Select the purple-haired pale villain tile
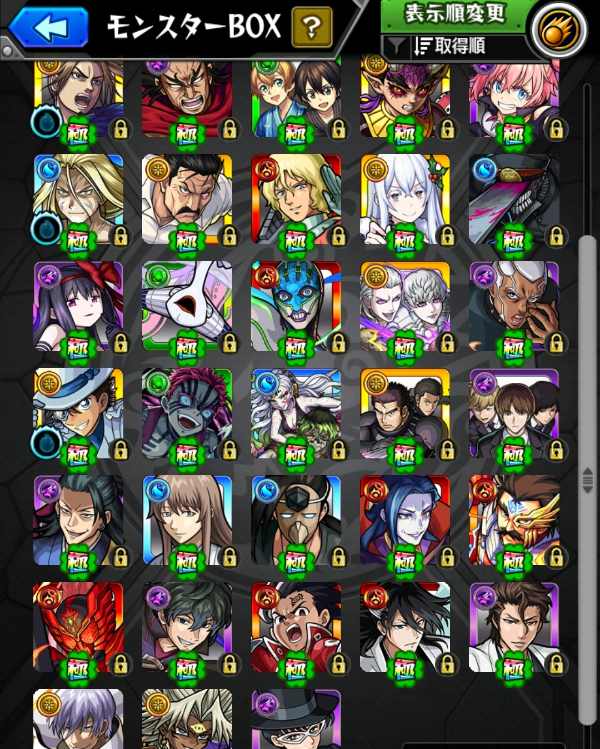The image size is (600, 749). pos(405,520)
